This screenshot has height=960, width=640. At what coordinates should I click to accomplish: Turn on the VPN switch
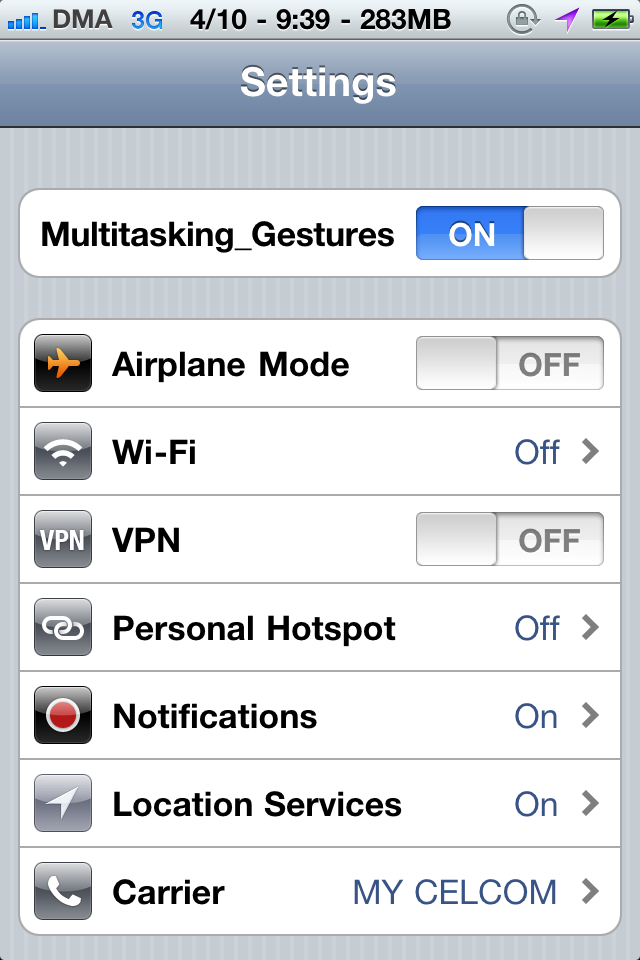click(x=509, y=540)
